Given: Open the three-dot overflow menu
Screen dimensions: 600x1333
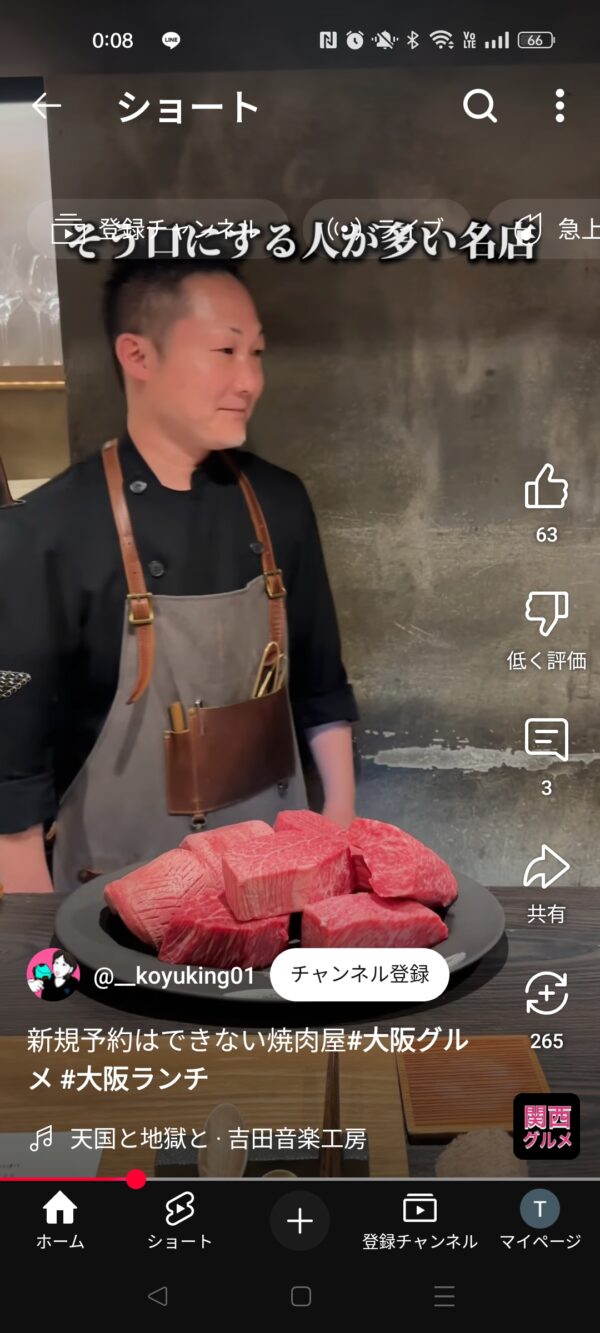Looking at the screenshot, I should tap(560, 106).
